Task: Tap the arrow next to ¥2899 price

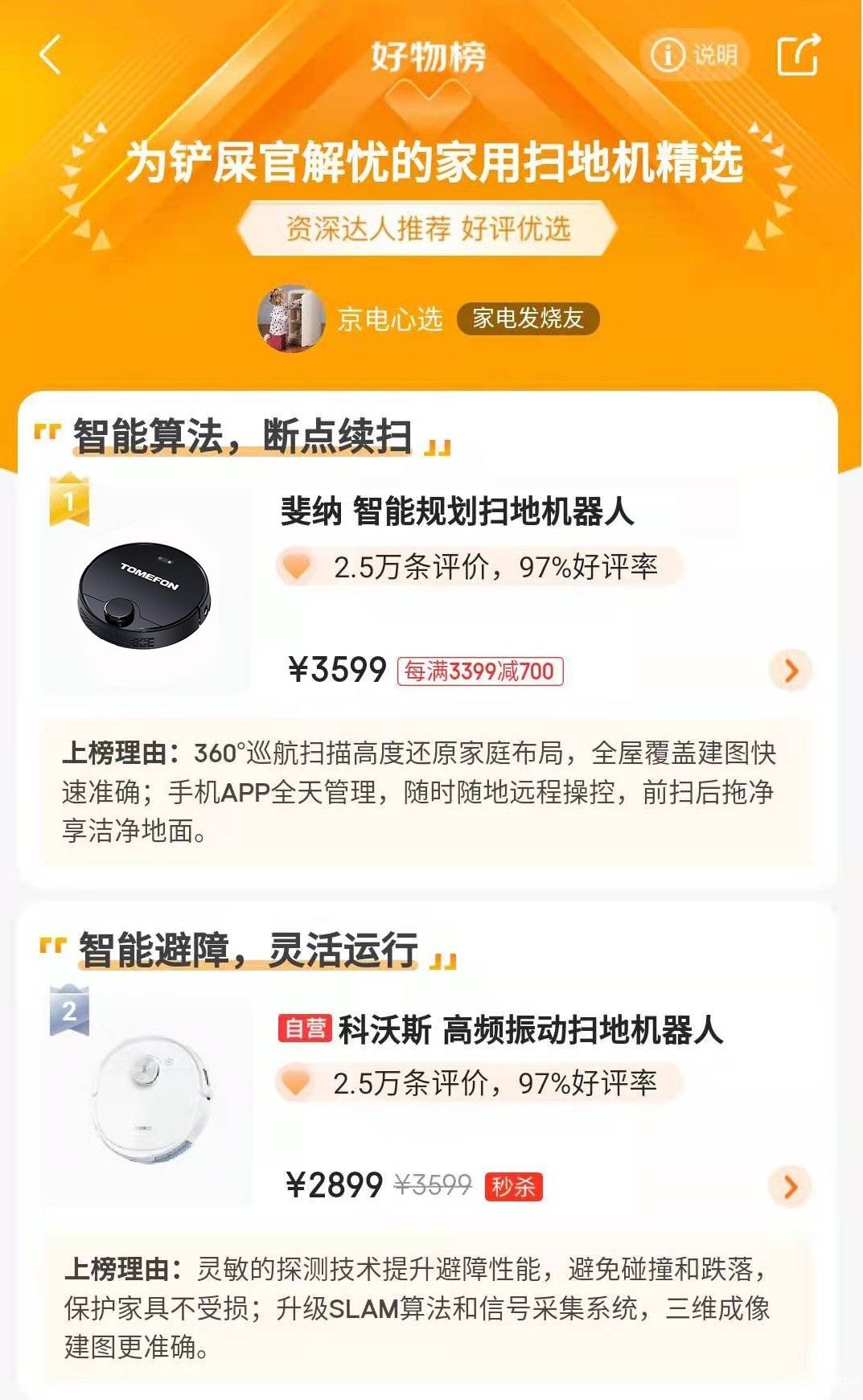Action: (791, 1185)
